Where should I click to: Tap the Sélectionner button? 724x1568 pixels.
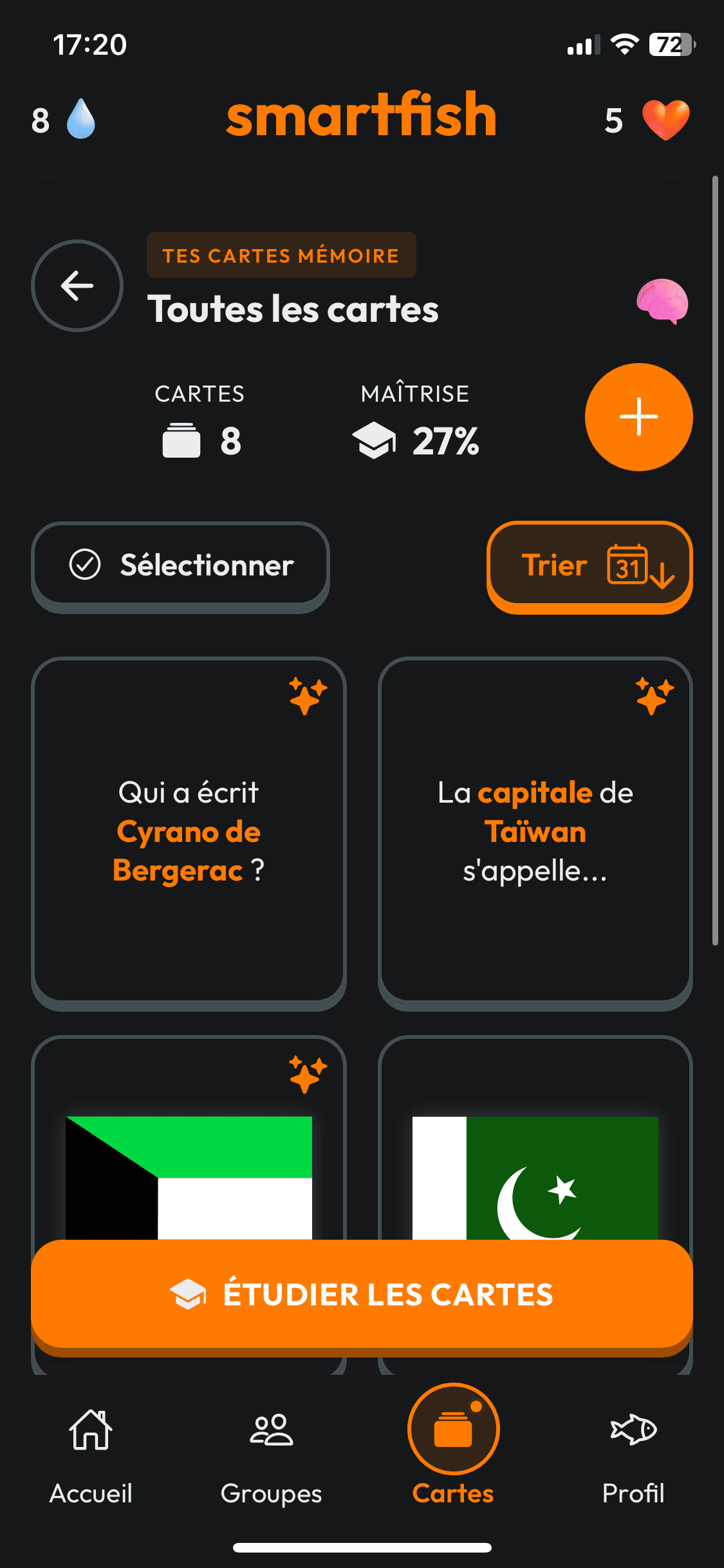pos(180,565)
